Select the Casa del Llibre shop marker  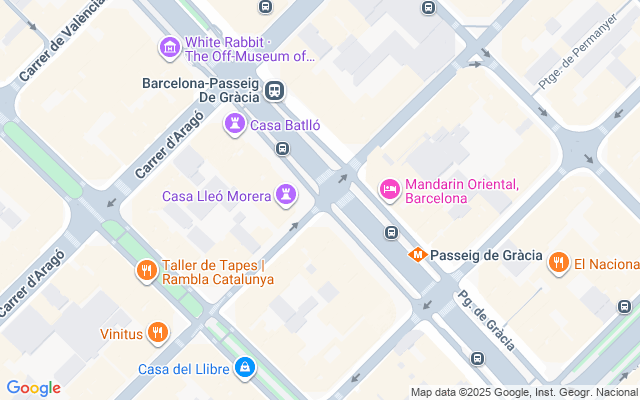pyautogui.click(x=245, y=369)
